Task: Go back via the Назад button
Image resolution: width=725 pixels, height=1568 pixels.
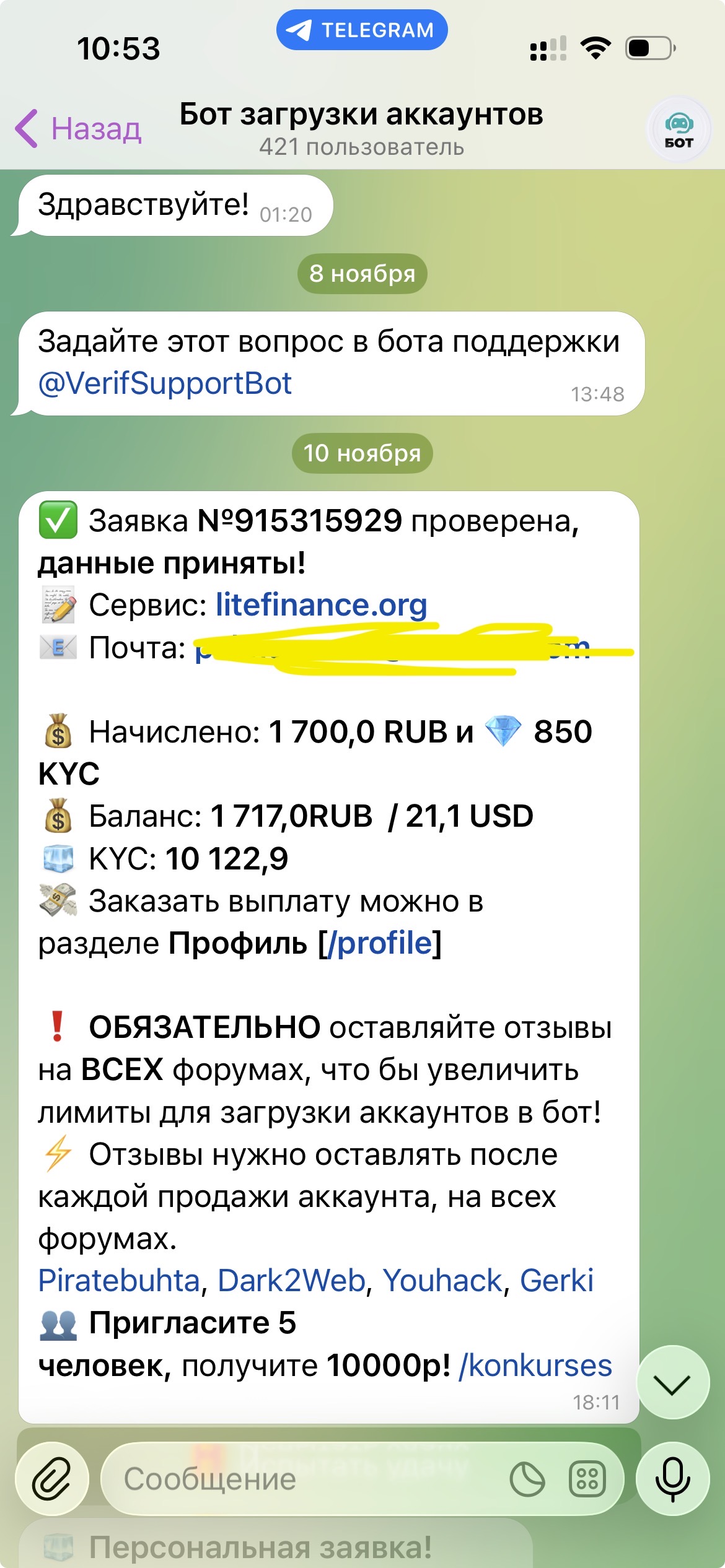Action: click(x=79, y=129)
